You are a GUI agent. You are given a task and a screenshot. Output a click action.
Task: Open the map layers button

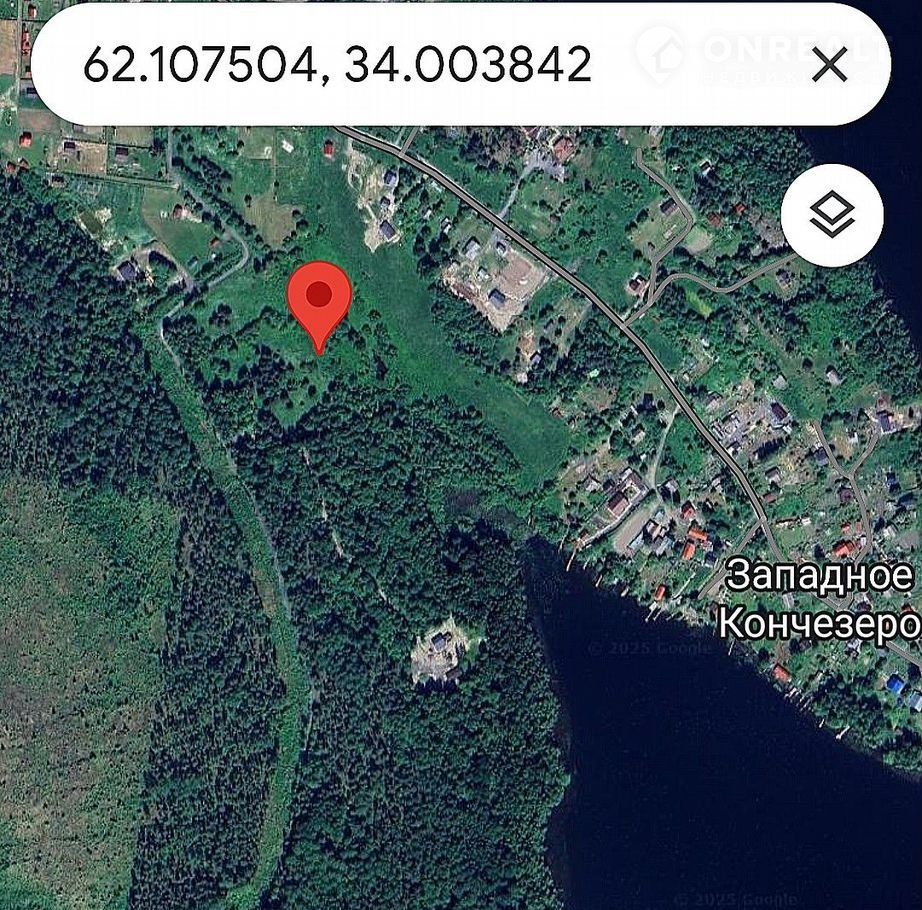832,215
